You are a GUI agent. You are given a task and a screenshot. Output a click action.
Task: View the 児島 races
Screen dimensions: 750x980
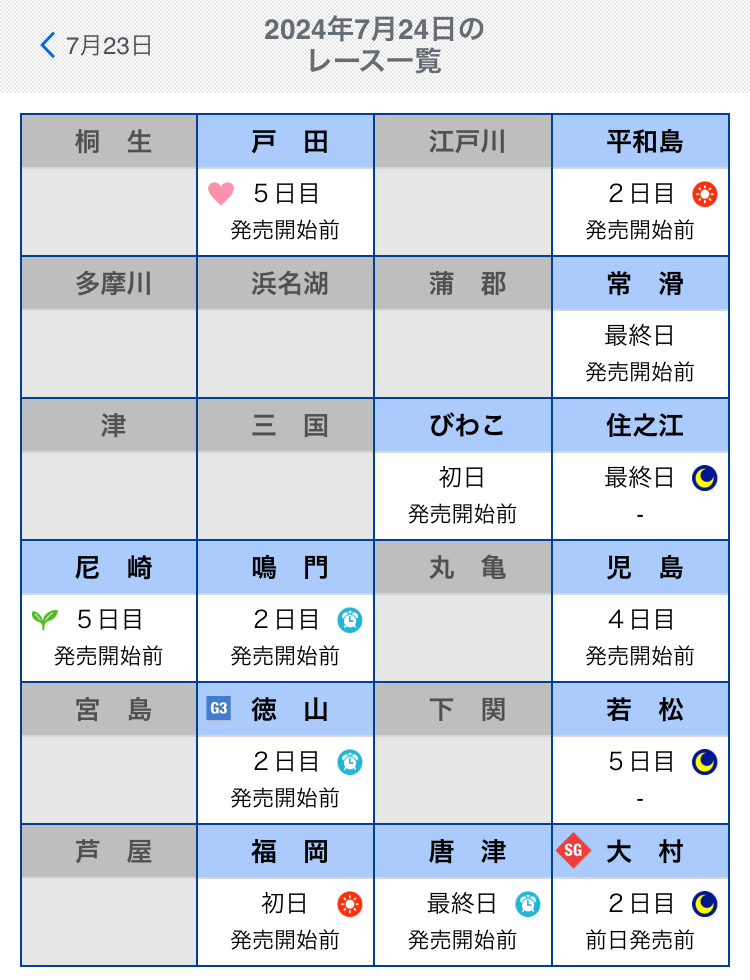point(641,611)
